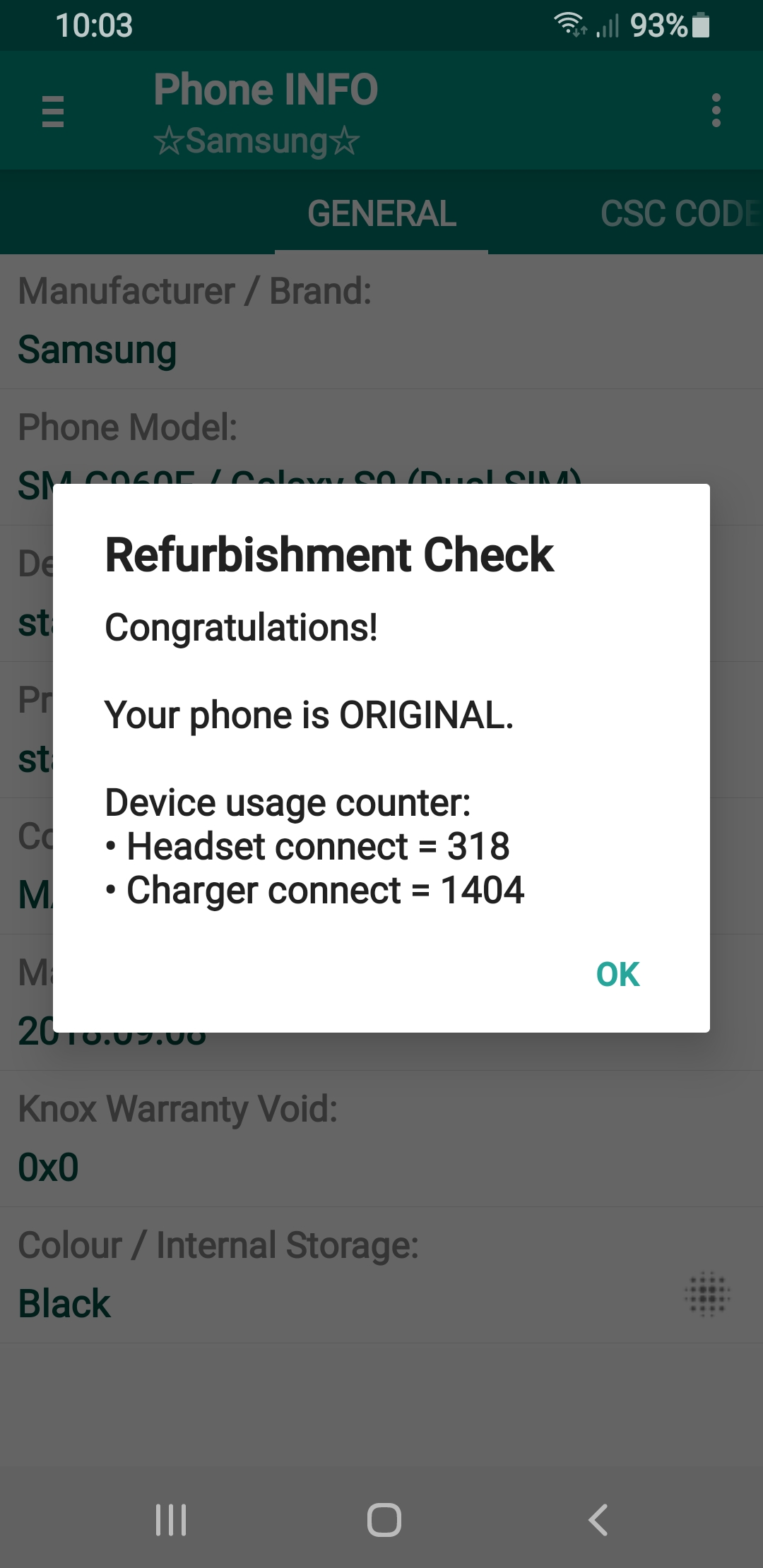Select the GENERAL tab
This screenshot has height=1568, width=763.
click(381, 213)
